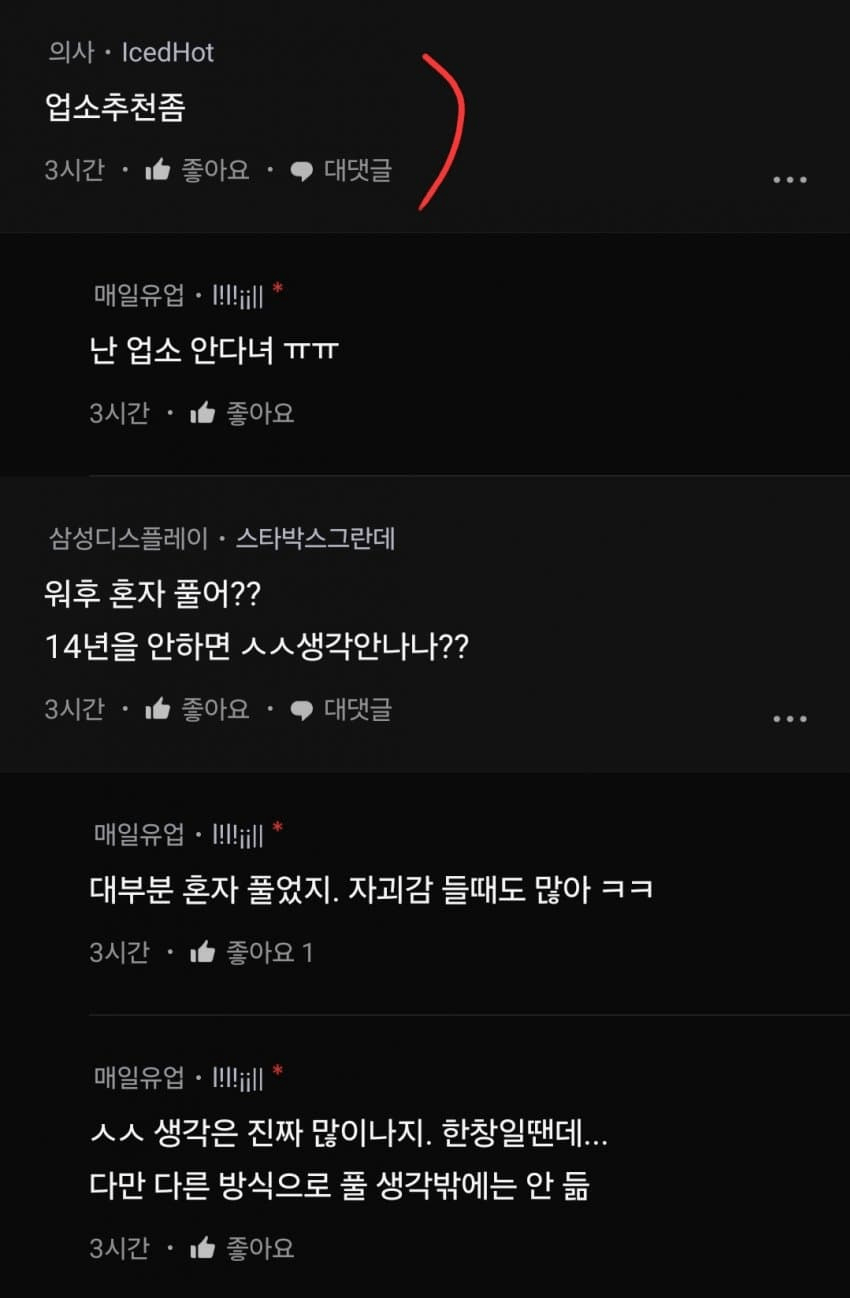Click the speech-bubble reply icon on 스타박스그란데's comment
Viewport: 850px width, 1298px height.
click(x=301, y=710)
